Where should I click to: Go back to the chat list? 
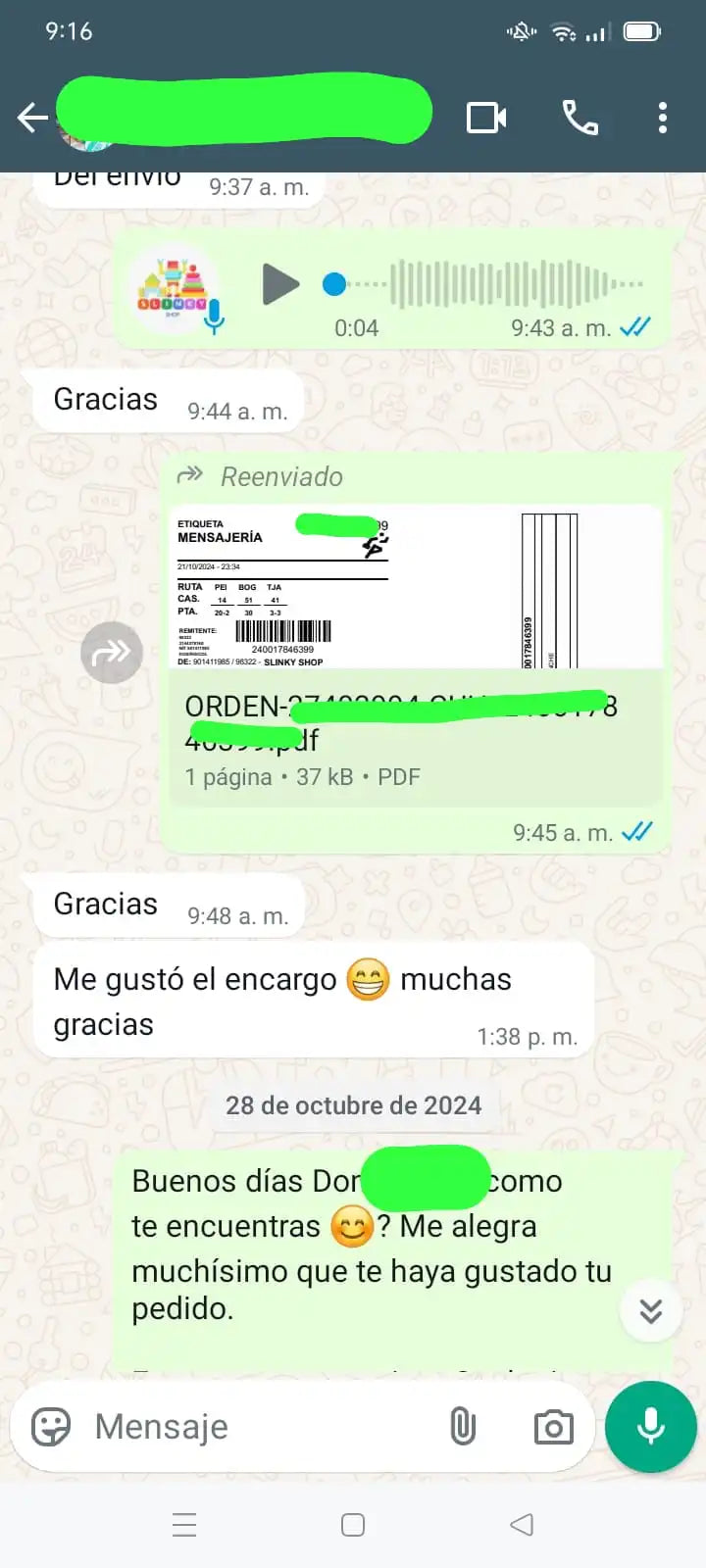click(x=31, y=118)
